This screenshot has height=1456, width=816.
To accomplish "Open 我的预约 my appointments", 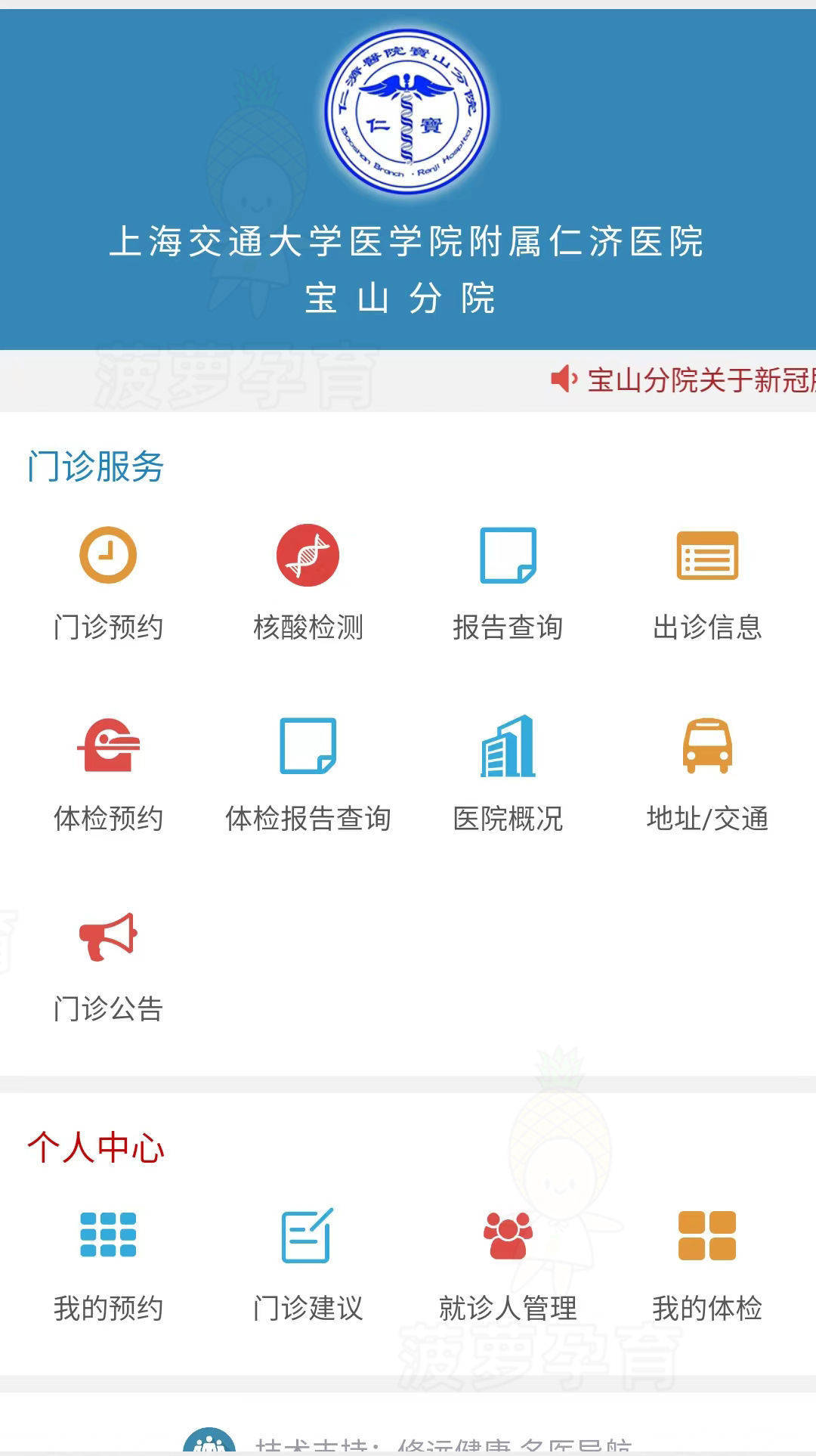I will pos(108,1264).
